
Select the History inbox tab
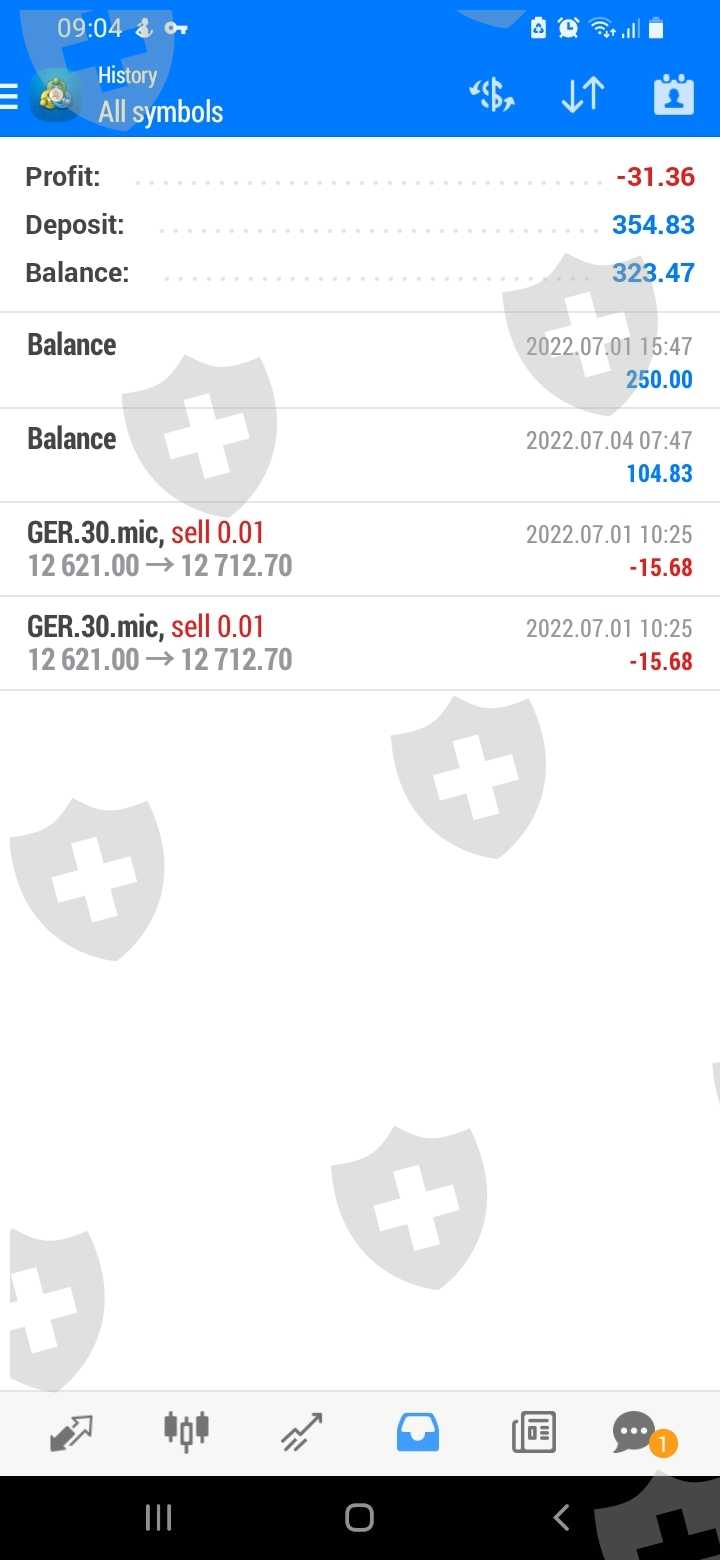(x=417, y=1432)
